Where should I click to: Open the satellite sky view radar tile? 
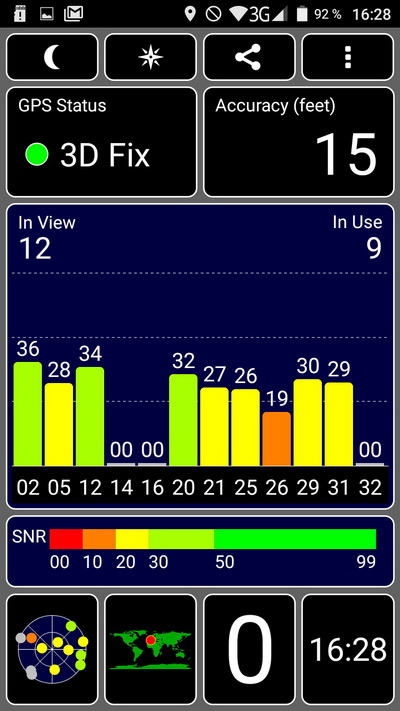[x=52, y=650]
